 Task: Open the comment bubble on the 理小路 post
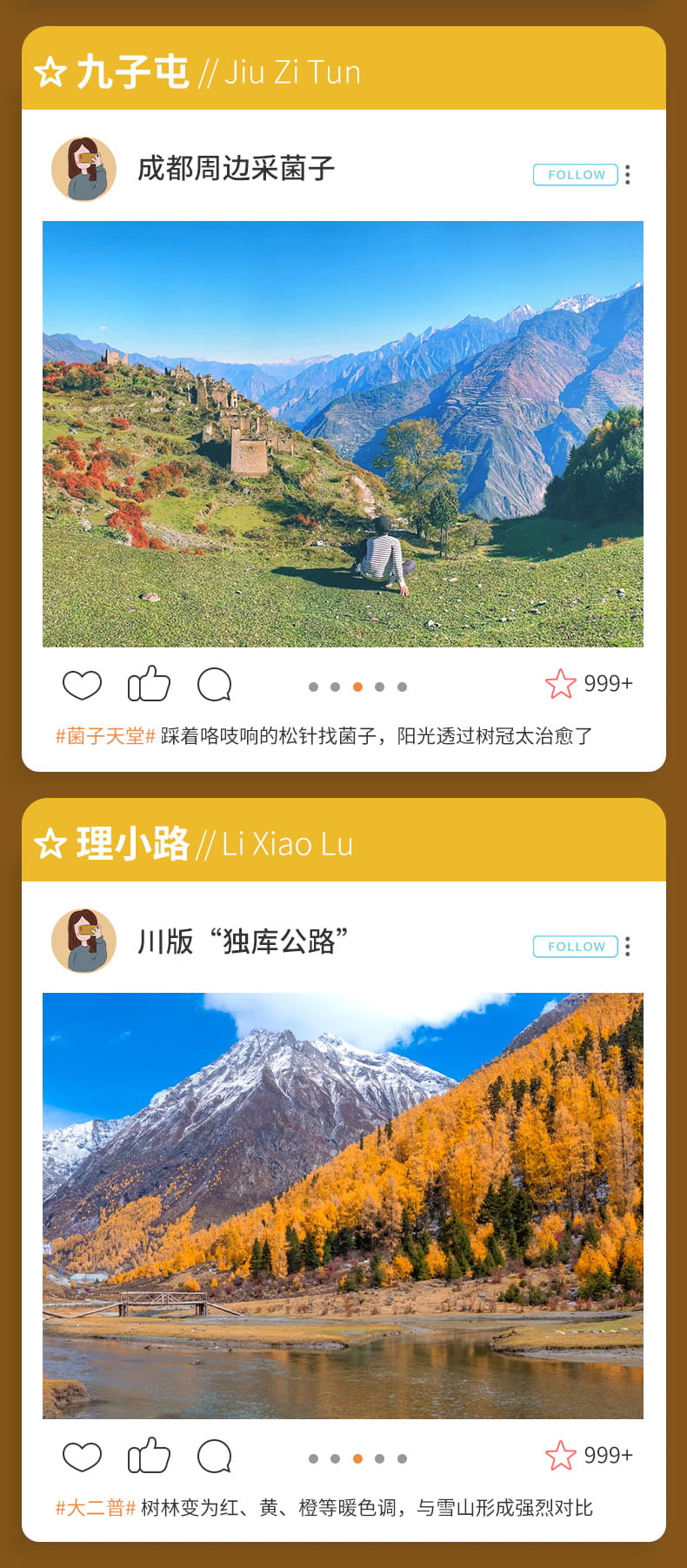214,1456
